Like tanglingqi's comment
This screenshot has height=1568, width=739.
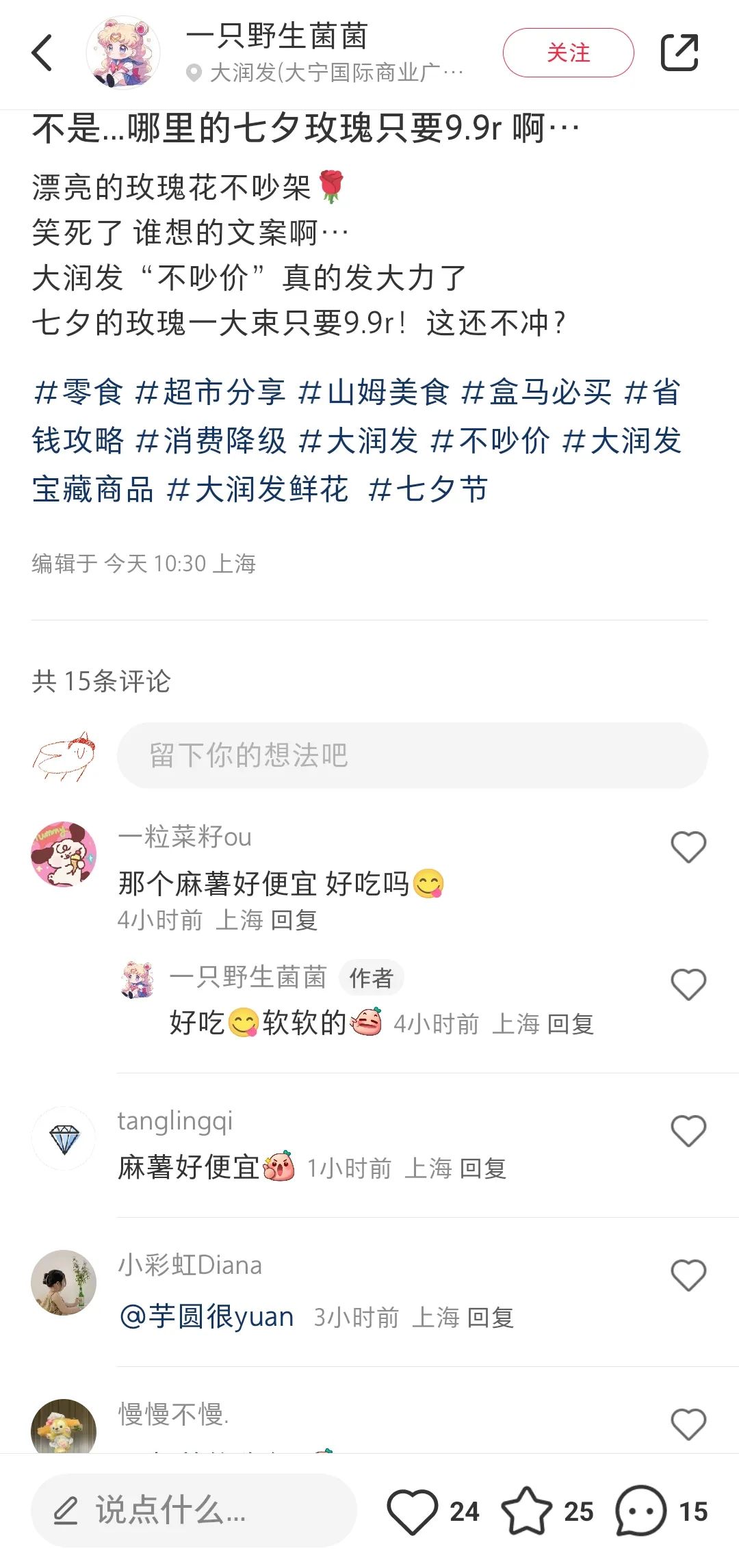(688, 1130)
